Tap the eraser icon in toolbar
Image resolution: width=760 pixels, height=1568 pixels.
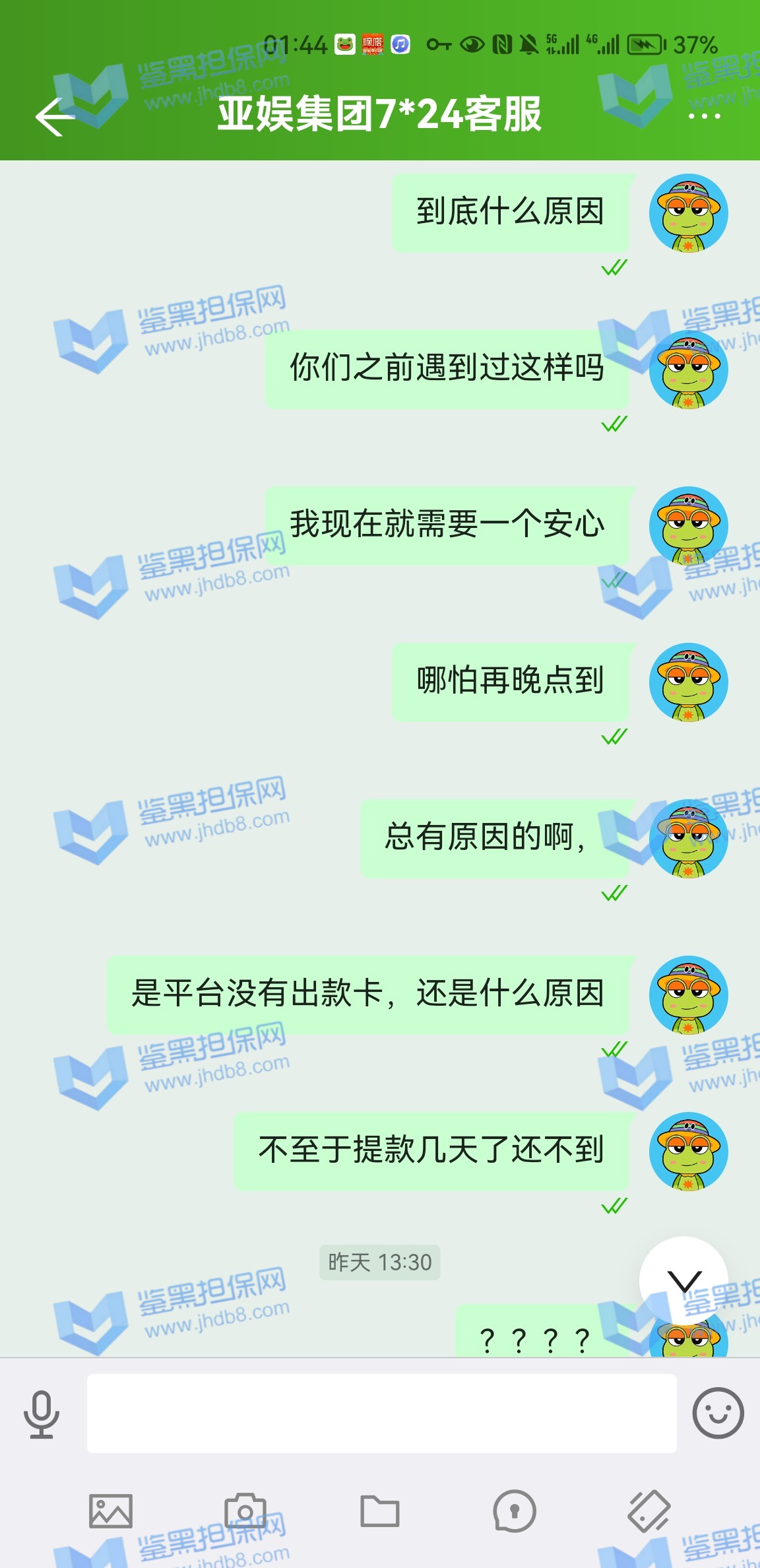tap(649, 1511)
